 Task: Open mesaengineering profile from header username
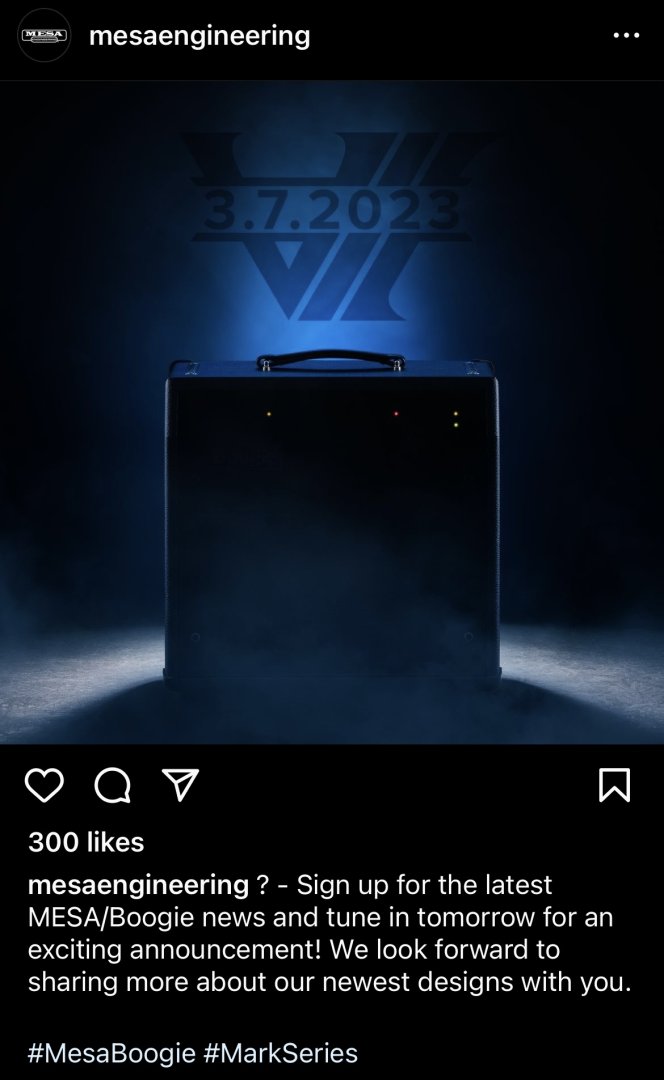point(199,36)
